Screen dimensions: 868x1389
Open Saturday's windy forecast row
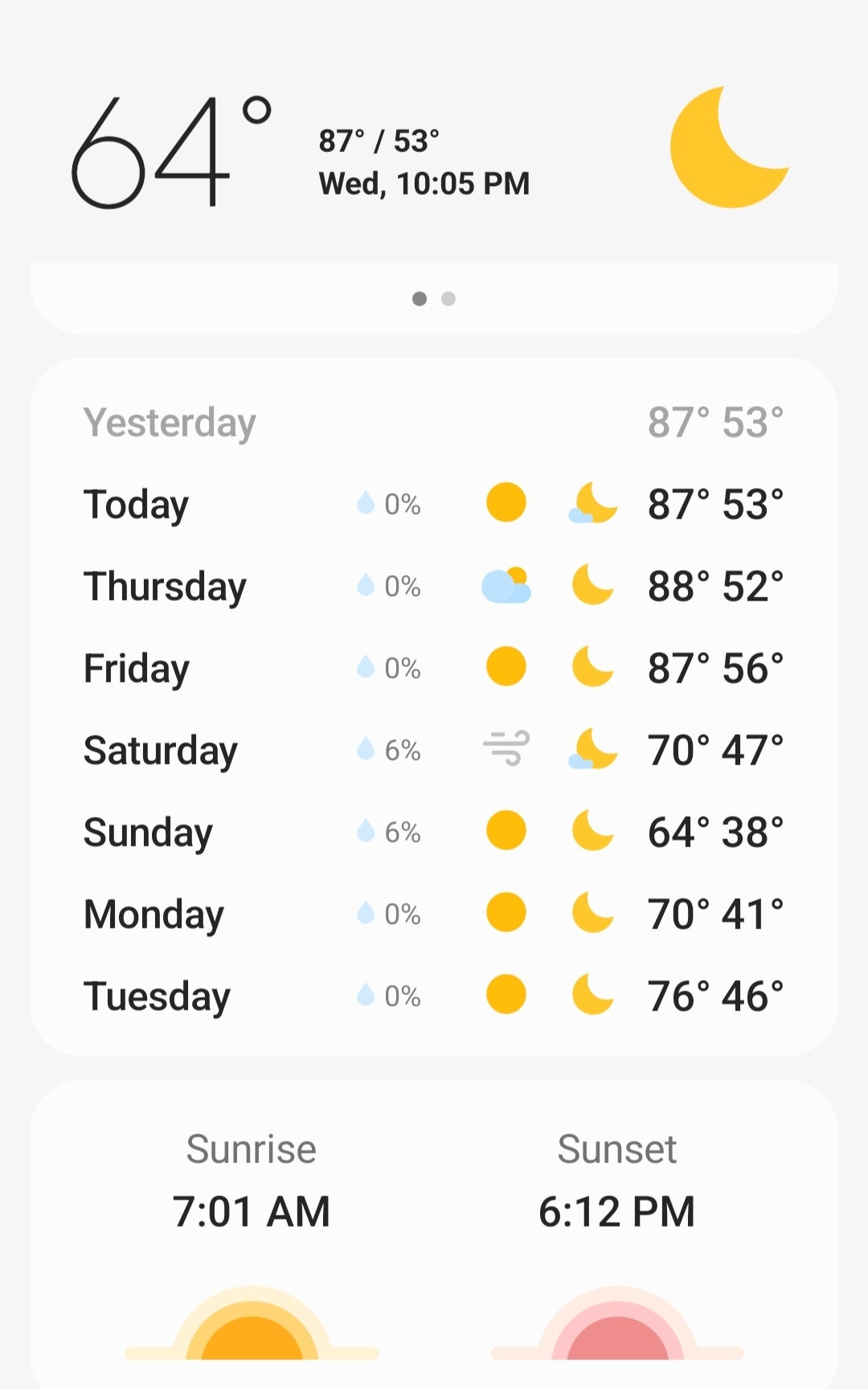click(x=434, y=751)
